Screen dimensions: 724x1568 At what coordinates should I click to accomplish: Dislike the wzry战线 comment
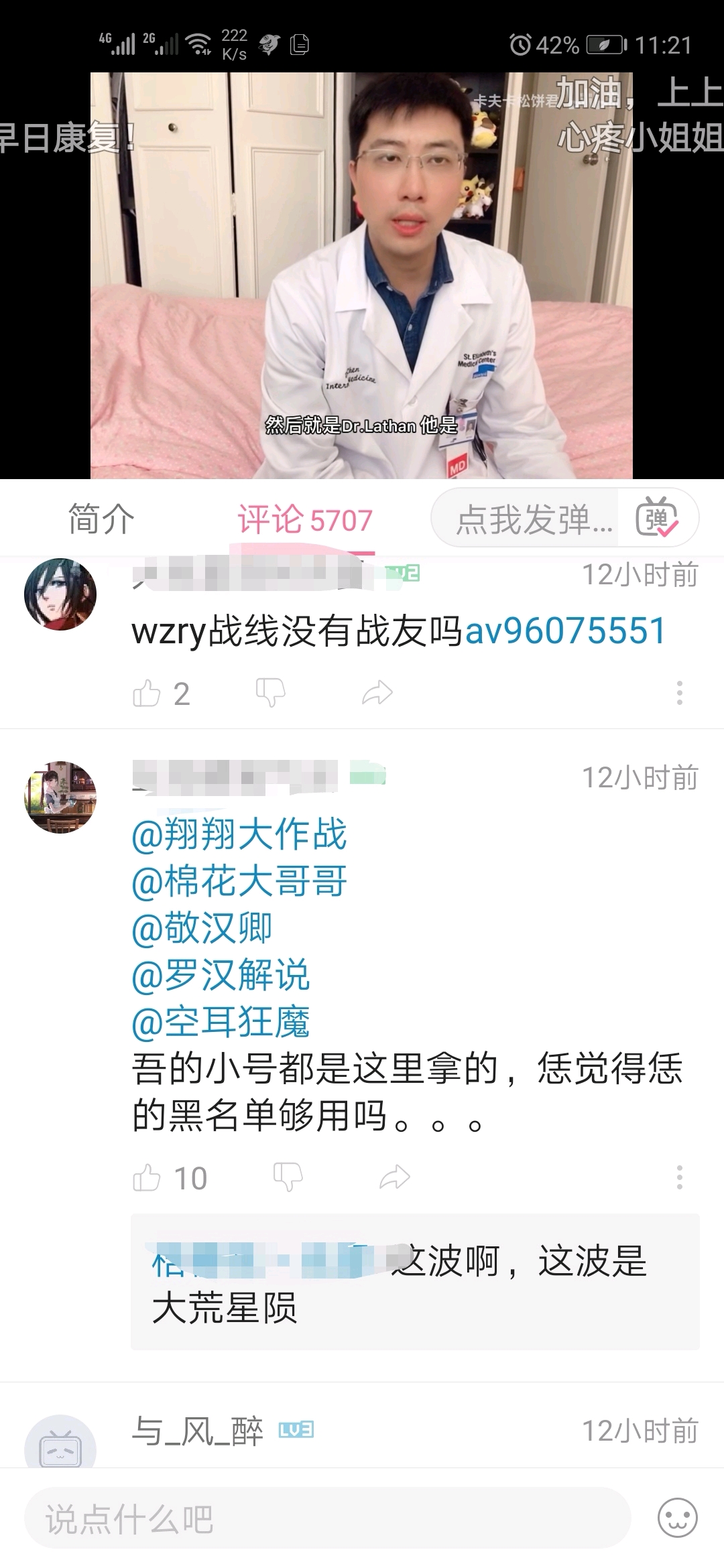click(271, 692)
